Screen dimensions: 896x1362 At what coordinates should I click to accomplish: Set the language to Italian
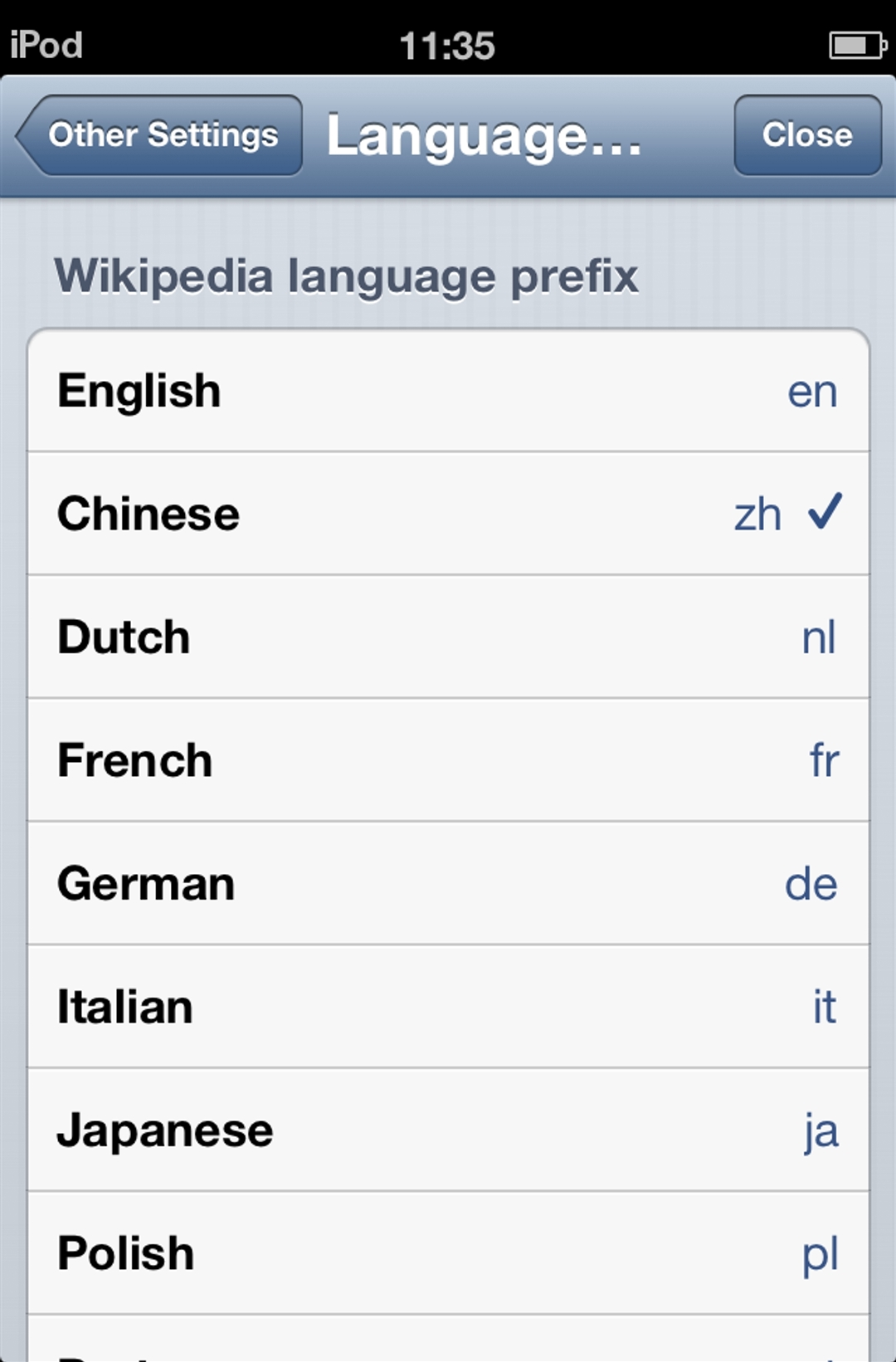click(x=448, y=1007)
